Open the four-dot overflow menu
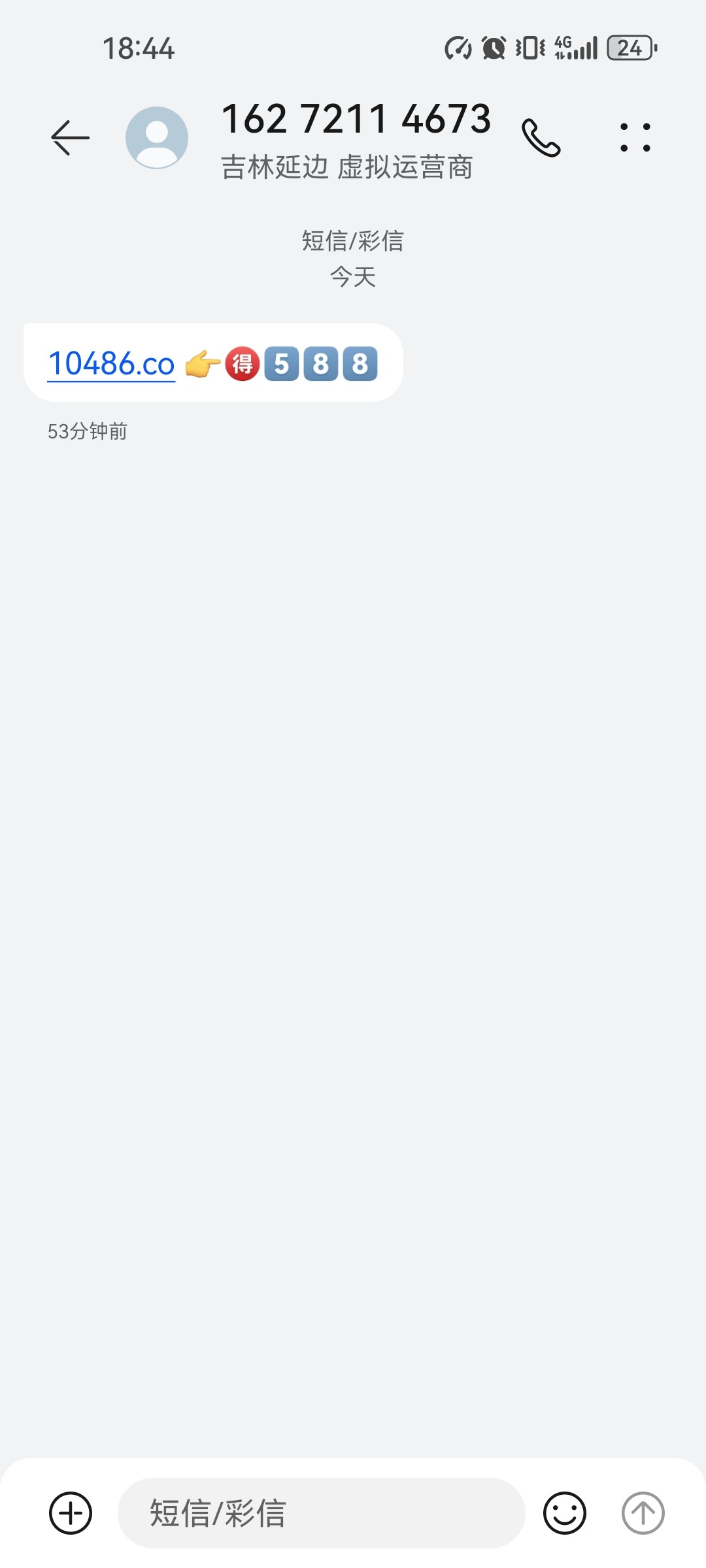The image size is (706, 1568). [635, 138]
